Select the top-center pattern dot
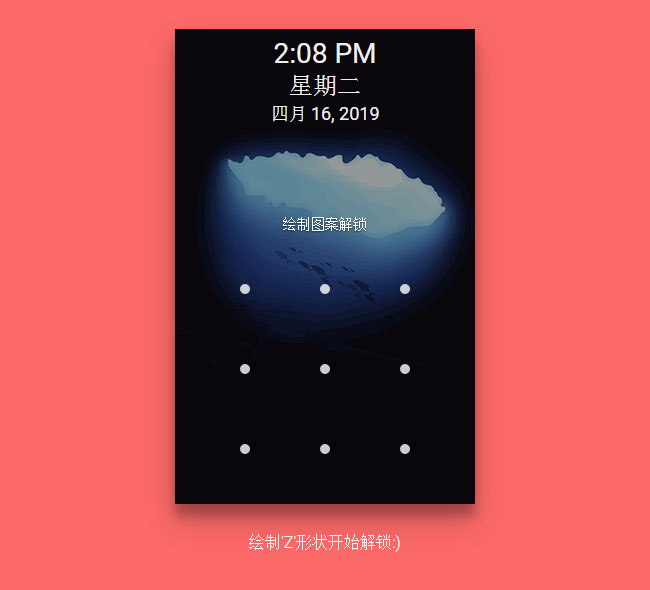Viewport: 650px width, 590px height. [x=325, y=289]
